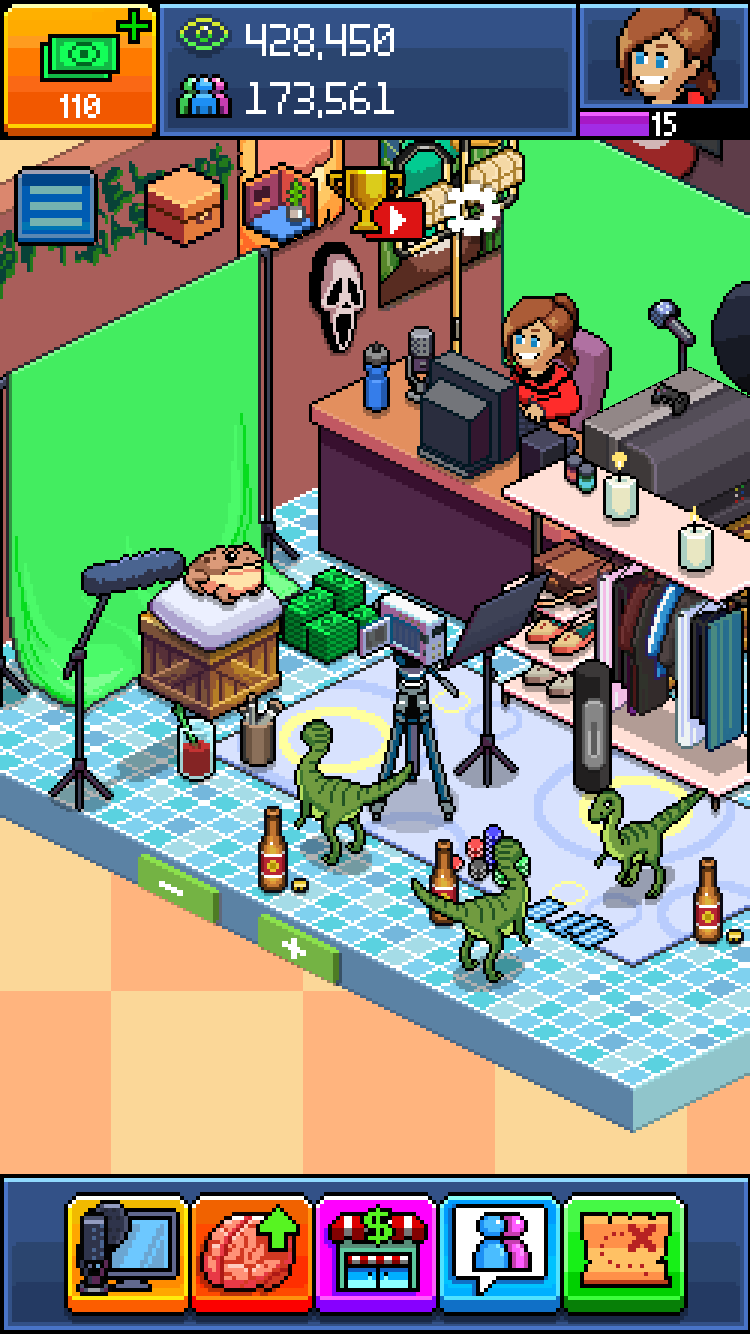Open the blue hamburger menu
750x1334 pixels.
pyautogui.click(x=56, y=207)
